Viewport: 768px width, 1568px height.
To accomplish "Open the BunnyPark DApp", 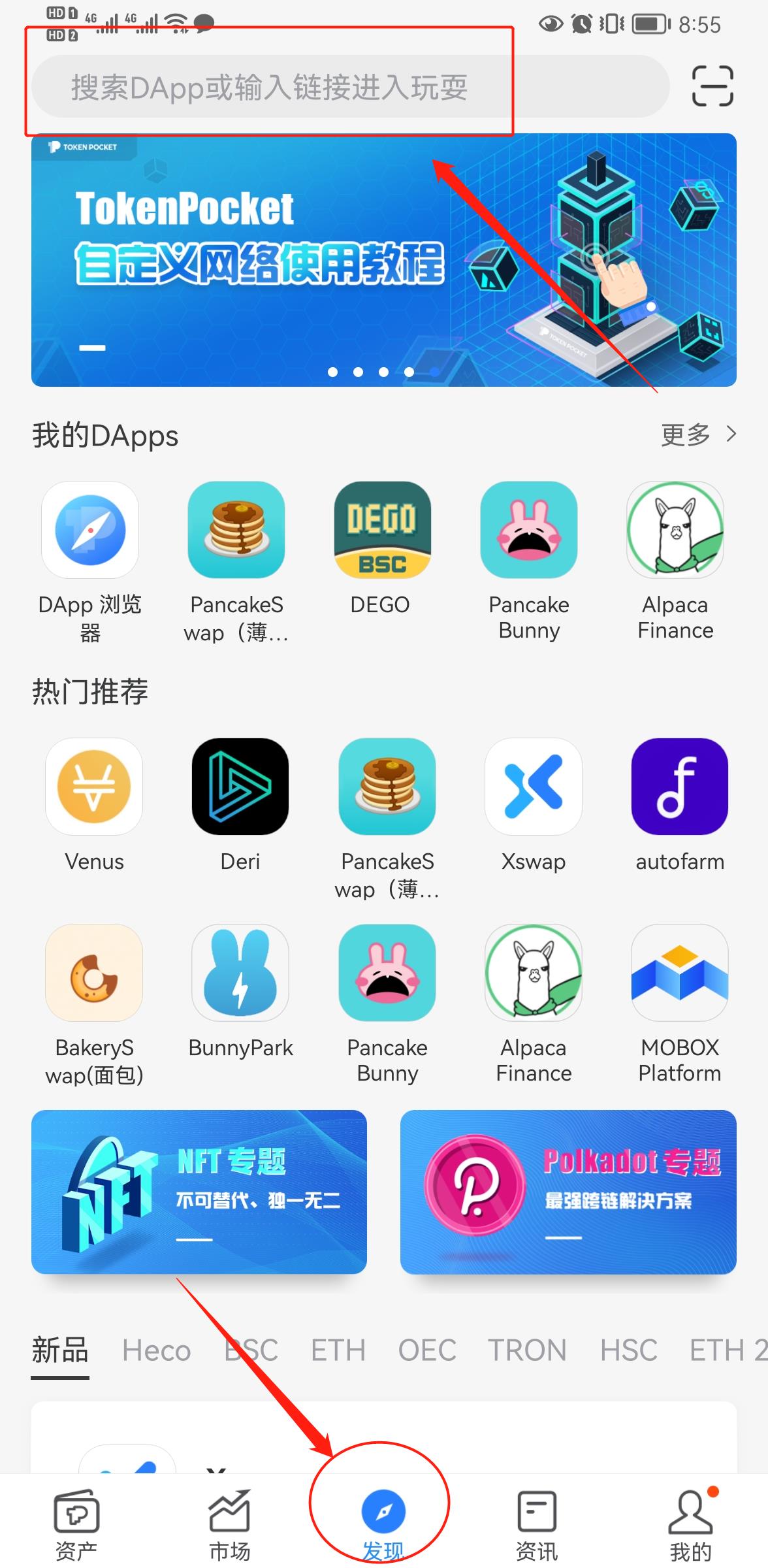I will pyautogui.click(x=240, y=973).
